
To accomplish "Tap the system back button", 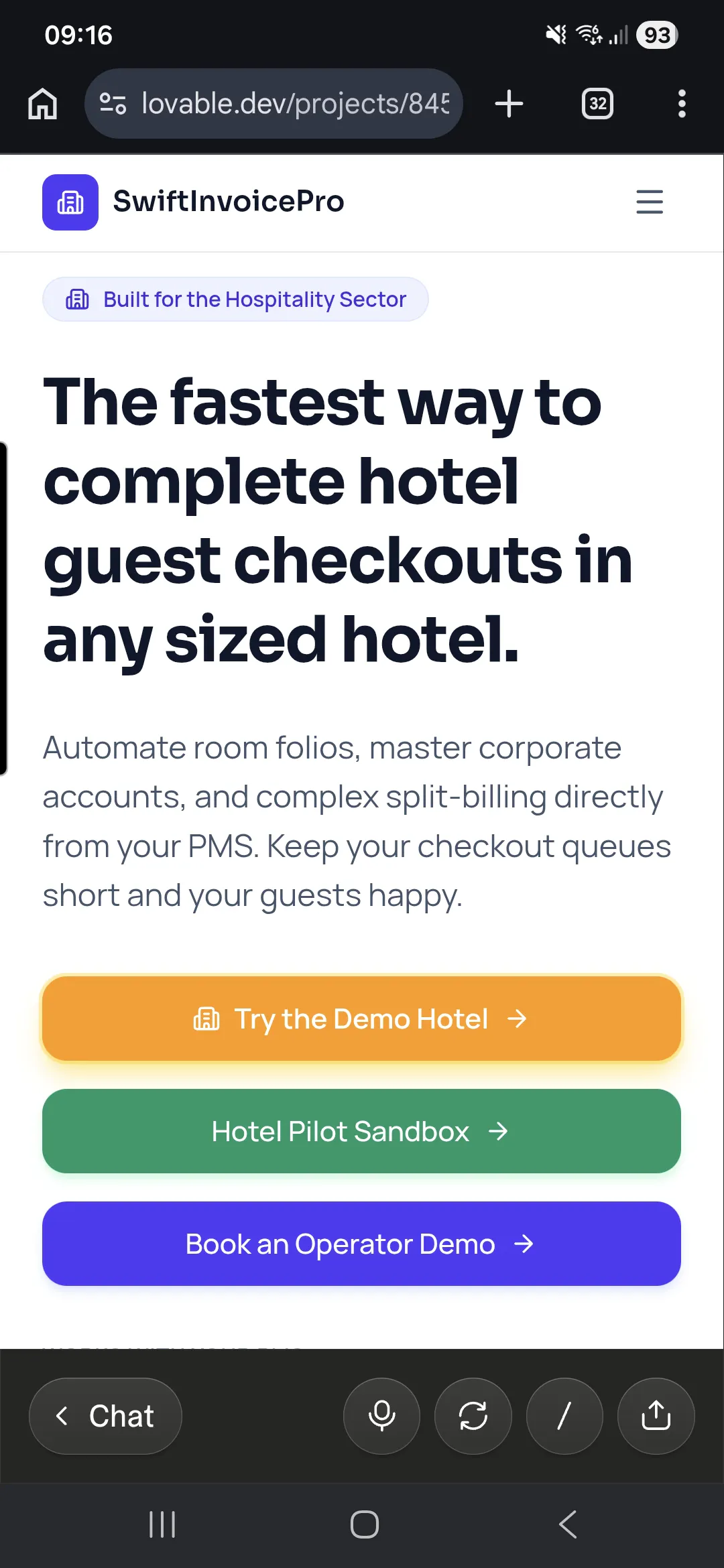I will click(568, 1524).
